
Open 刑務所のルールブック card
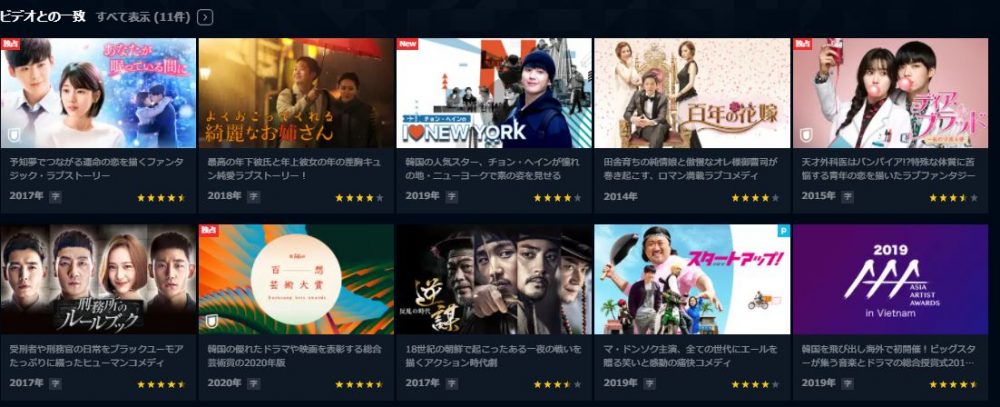click(98, 280)
